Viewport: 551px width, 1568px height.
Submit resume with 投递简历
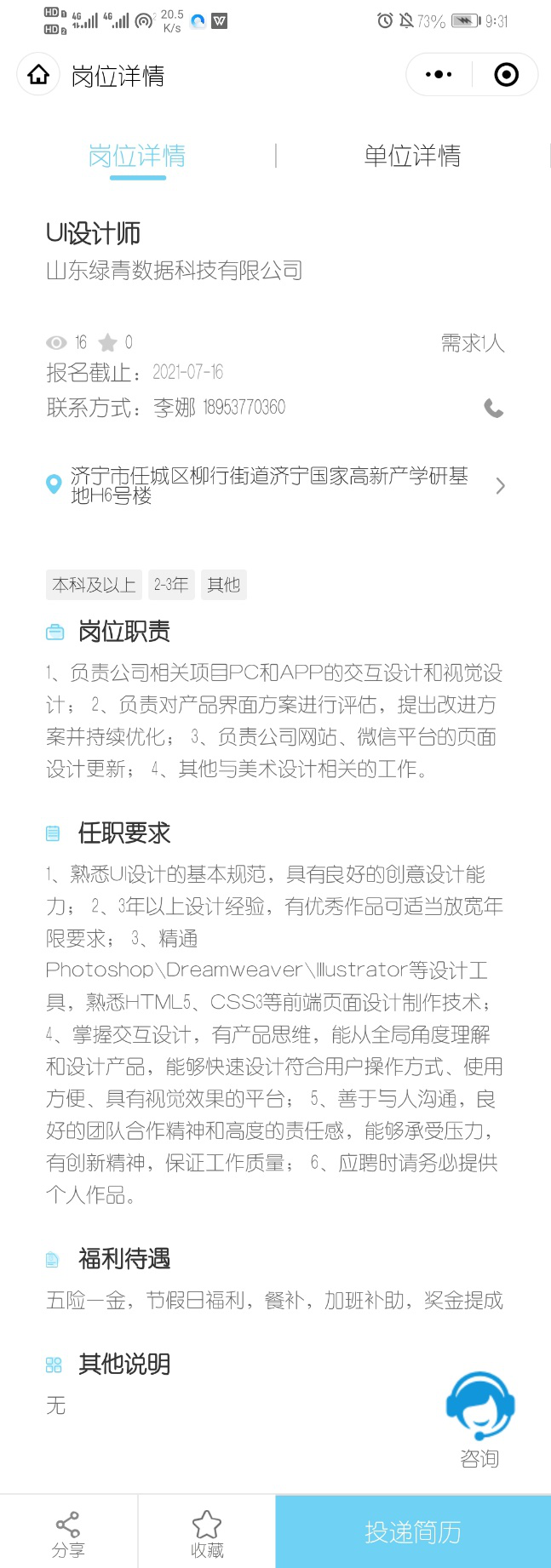[x=413, y=1532]
